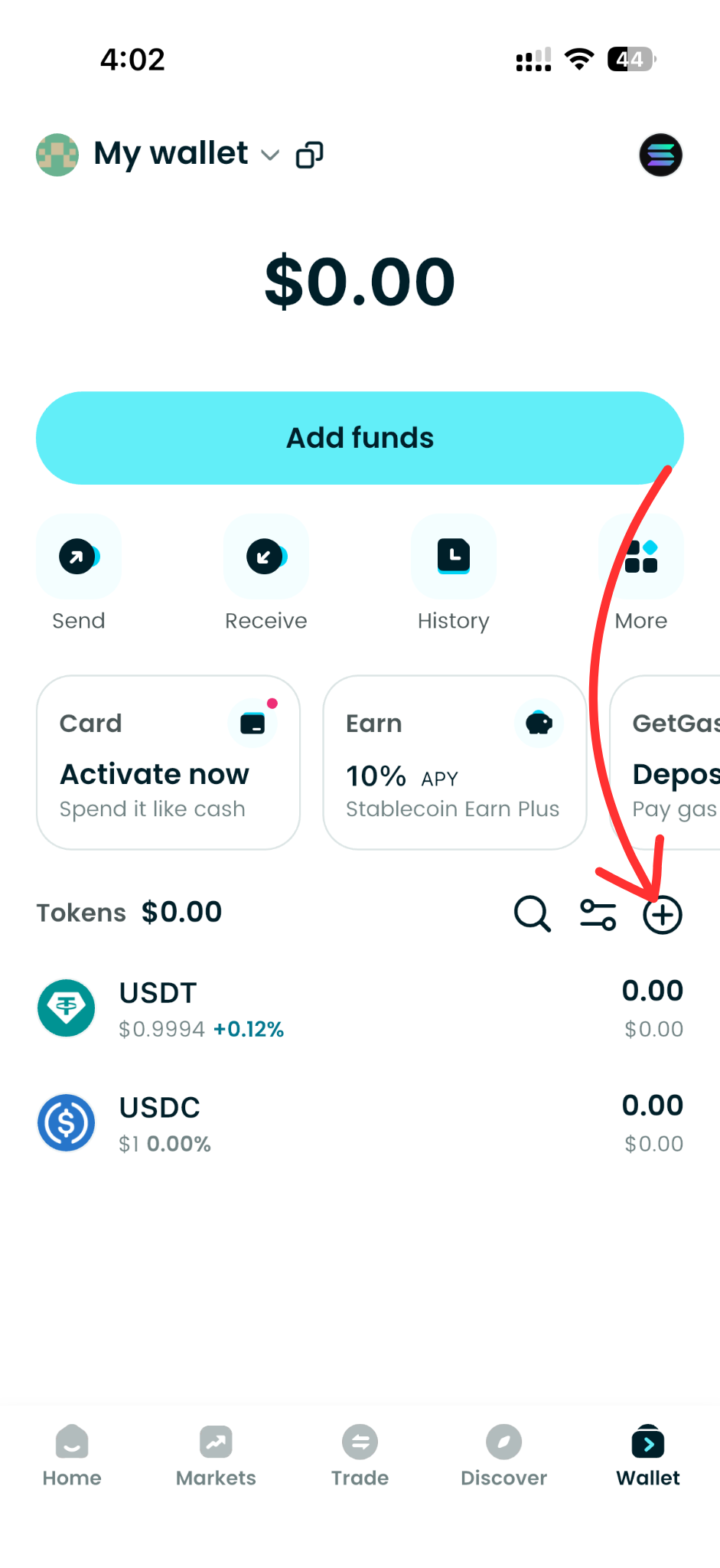The width and height of the screenshot is (720, 1568).
Task: Open the More actions menu
Action: (641, 557)
